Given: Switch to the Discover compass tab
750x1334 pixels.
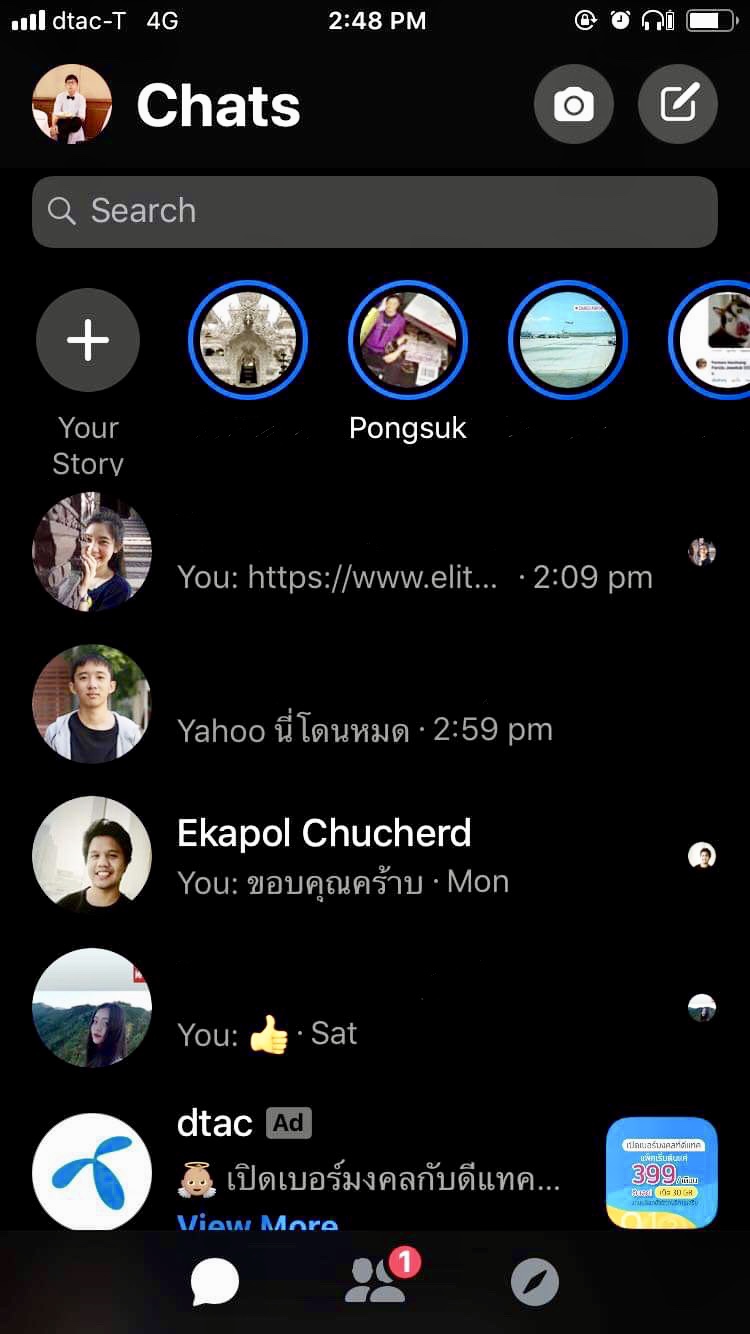Looking at the screenshot, I should (535, 1282).
